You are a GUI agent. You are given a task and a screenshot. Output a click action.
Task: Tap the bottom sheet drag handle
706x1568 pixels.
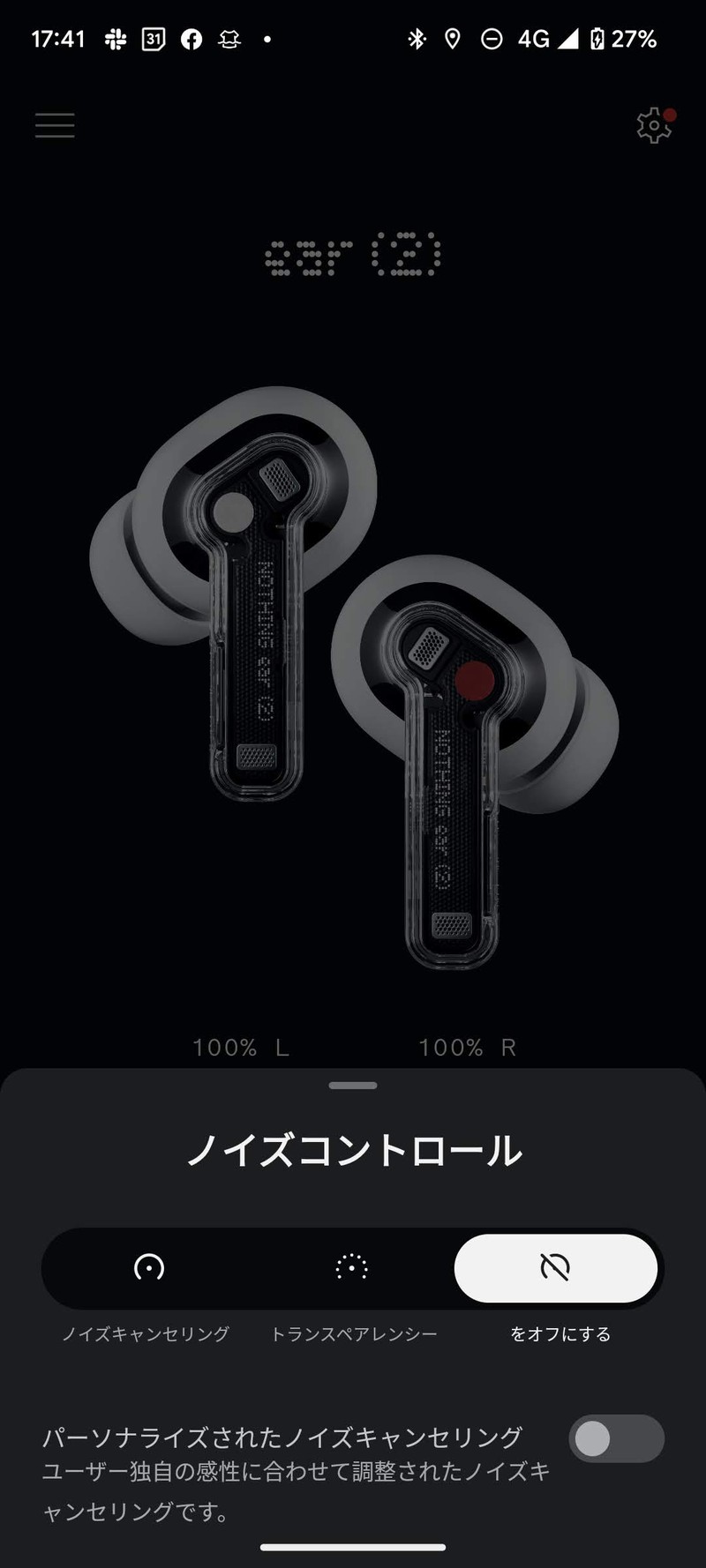(x=353, y=1086)
